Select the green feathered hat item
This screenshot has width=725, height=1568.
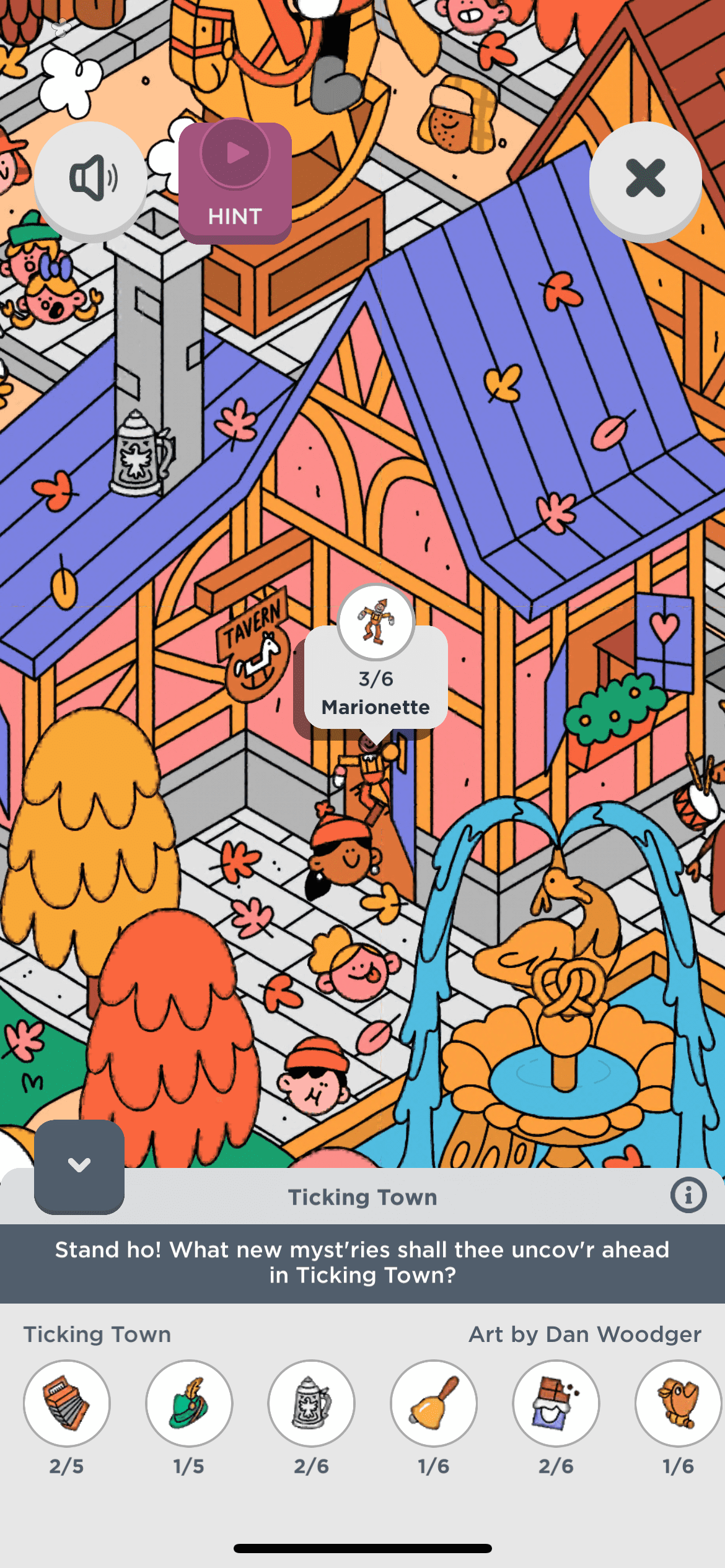point(189,1403)
